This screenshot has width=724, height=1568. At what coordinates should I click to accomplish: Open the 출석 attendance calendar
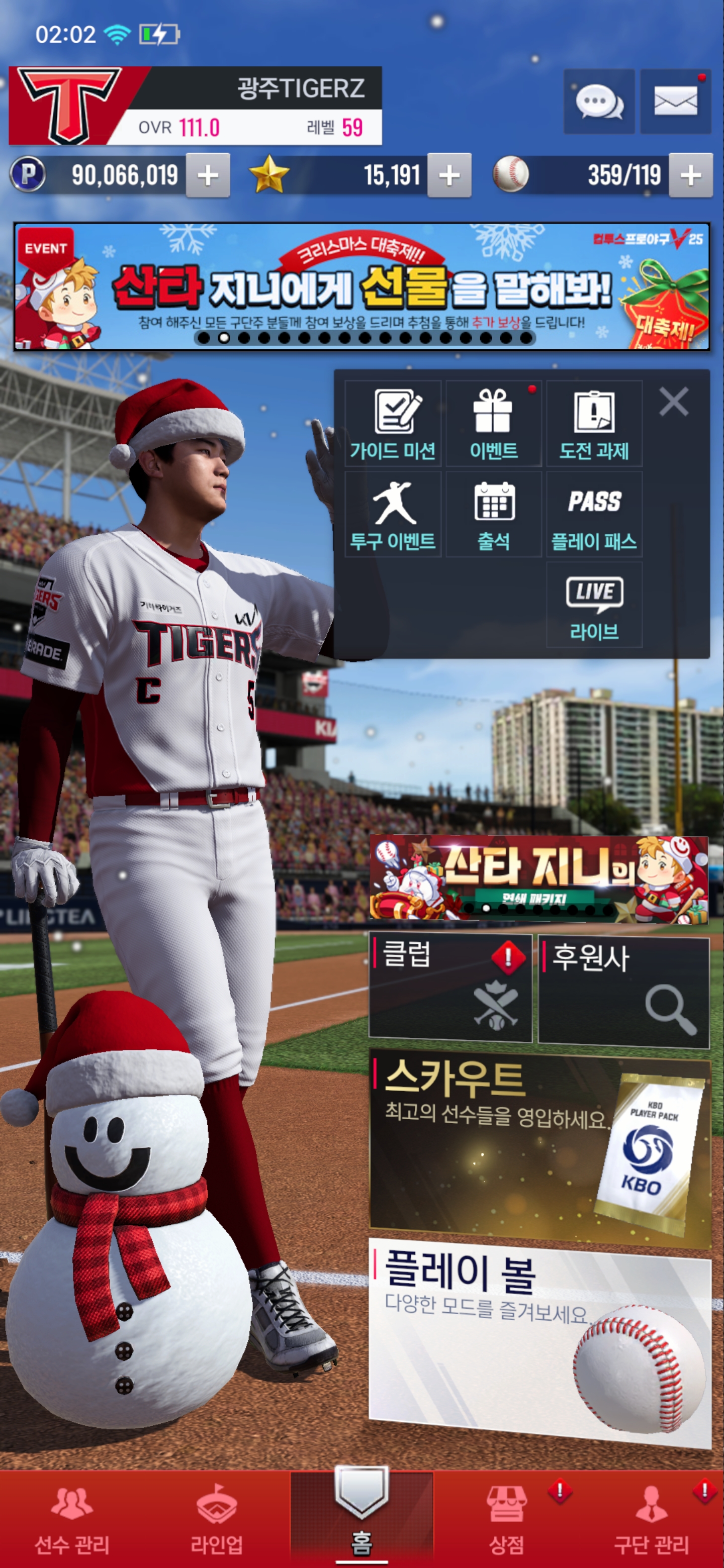click(493, 514)
